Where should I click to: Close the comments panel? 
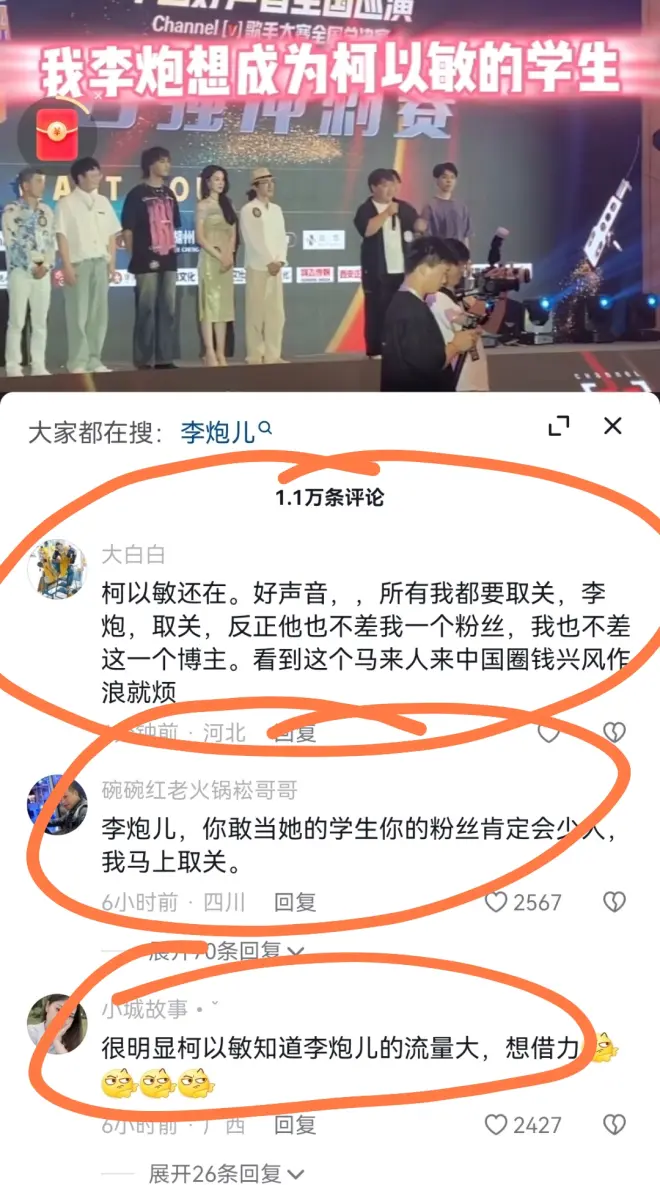point(613,426)
